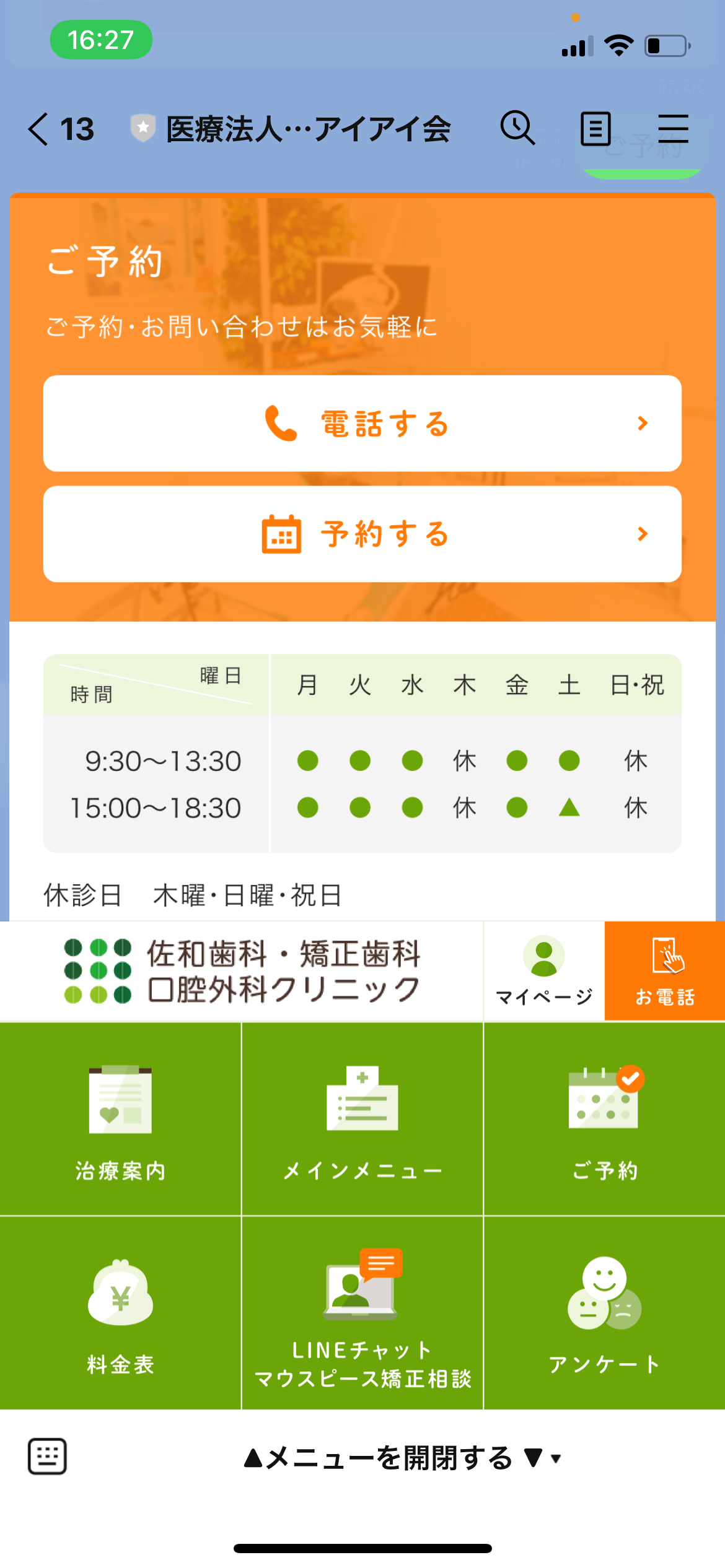Go back to the chat list
The image size is (725, 1568).
tap(38, 129)
